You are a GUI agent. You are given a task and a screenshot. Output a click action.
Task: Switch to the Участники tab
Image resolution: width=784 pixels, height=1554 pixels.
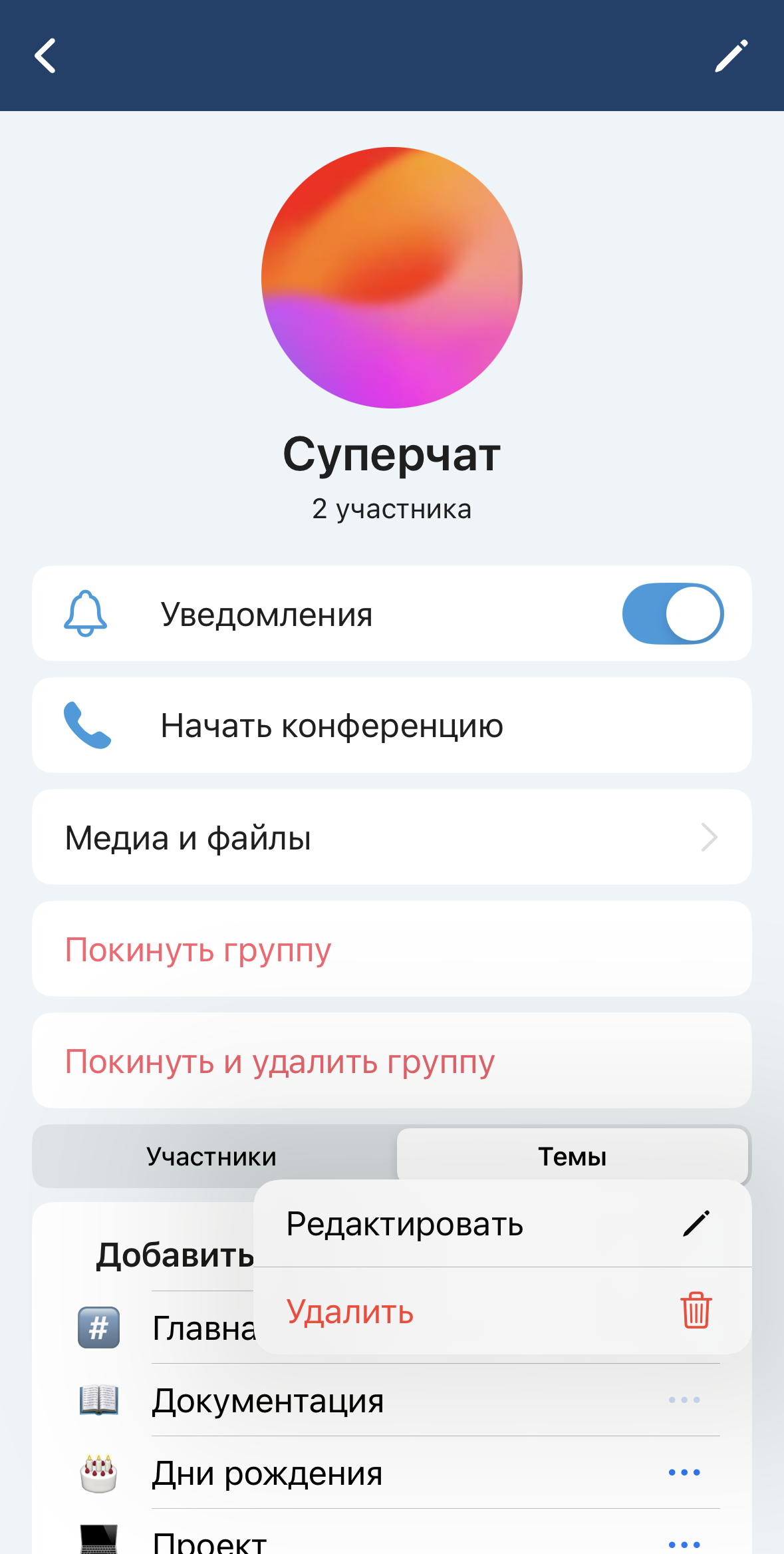211,1156
